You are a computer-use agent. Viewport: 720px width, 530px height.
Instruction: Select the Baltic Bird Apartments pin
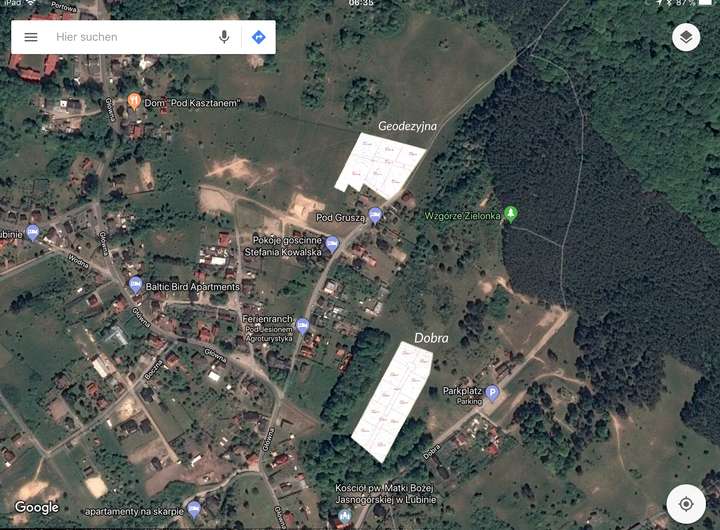click(x=137, y=285)
